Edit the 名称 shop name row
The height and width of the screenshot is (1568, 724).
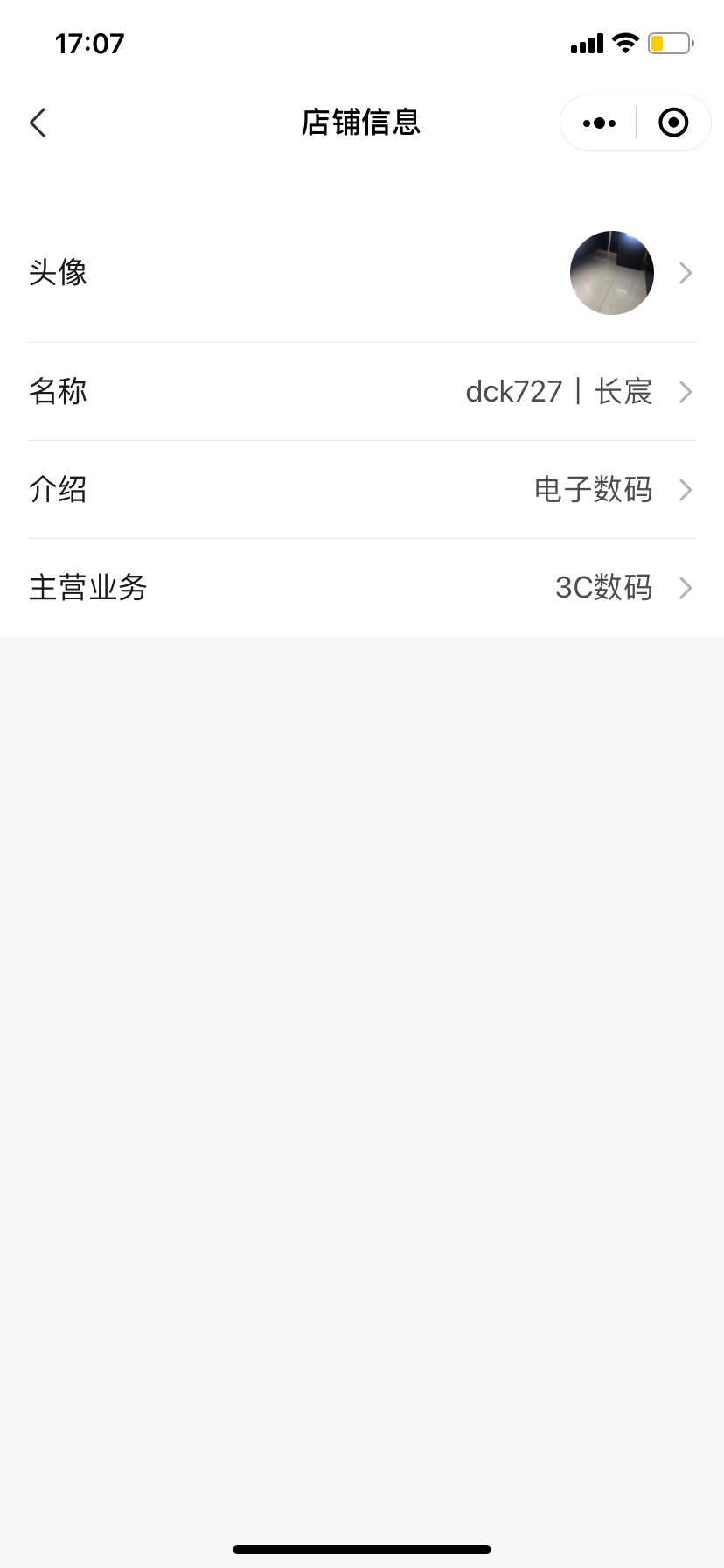362,392
